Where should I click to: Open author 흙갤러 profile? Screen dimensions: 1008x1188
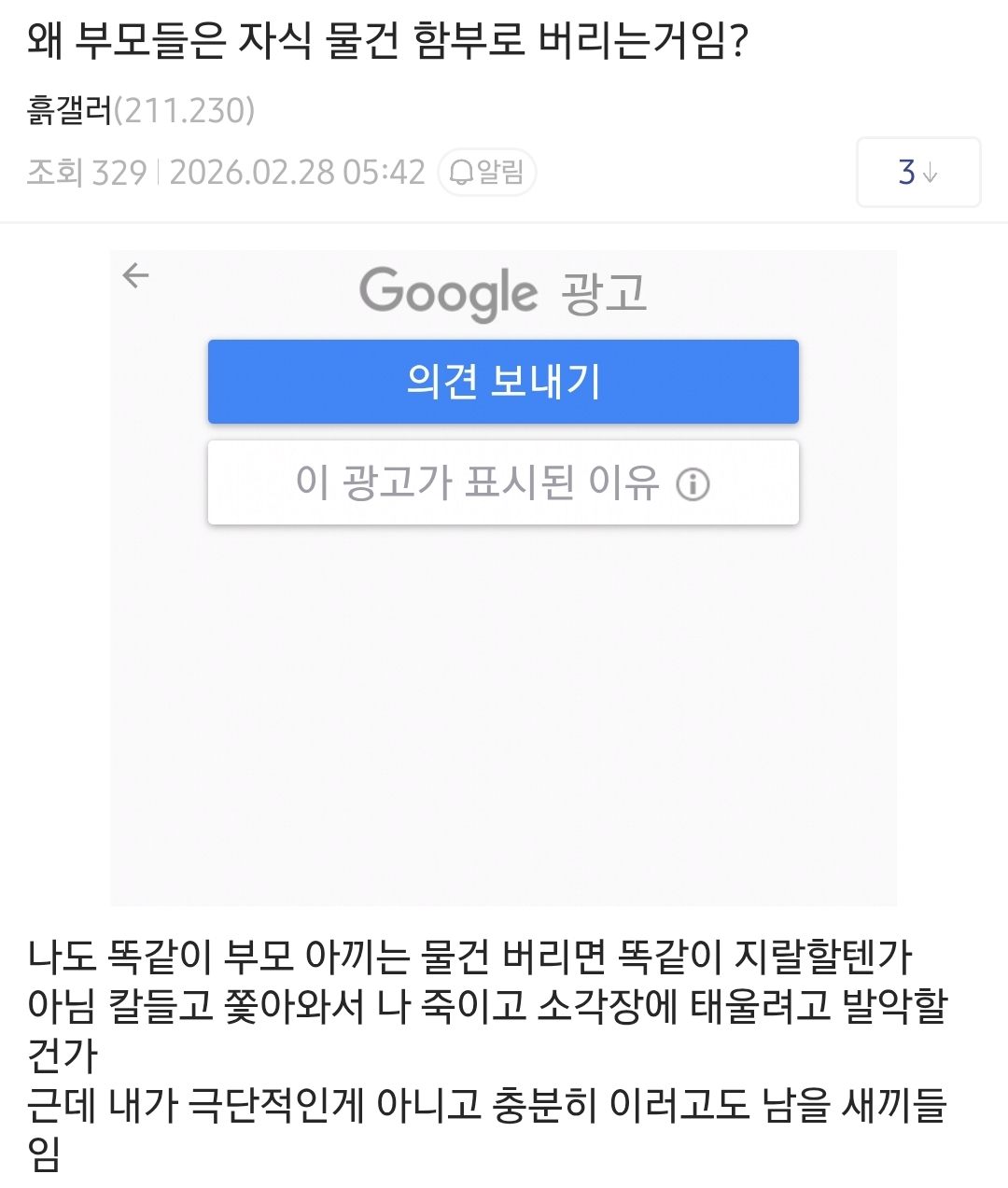point(70,111)
